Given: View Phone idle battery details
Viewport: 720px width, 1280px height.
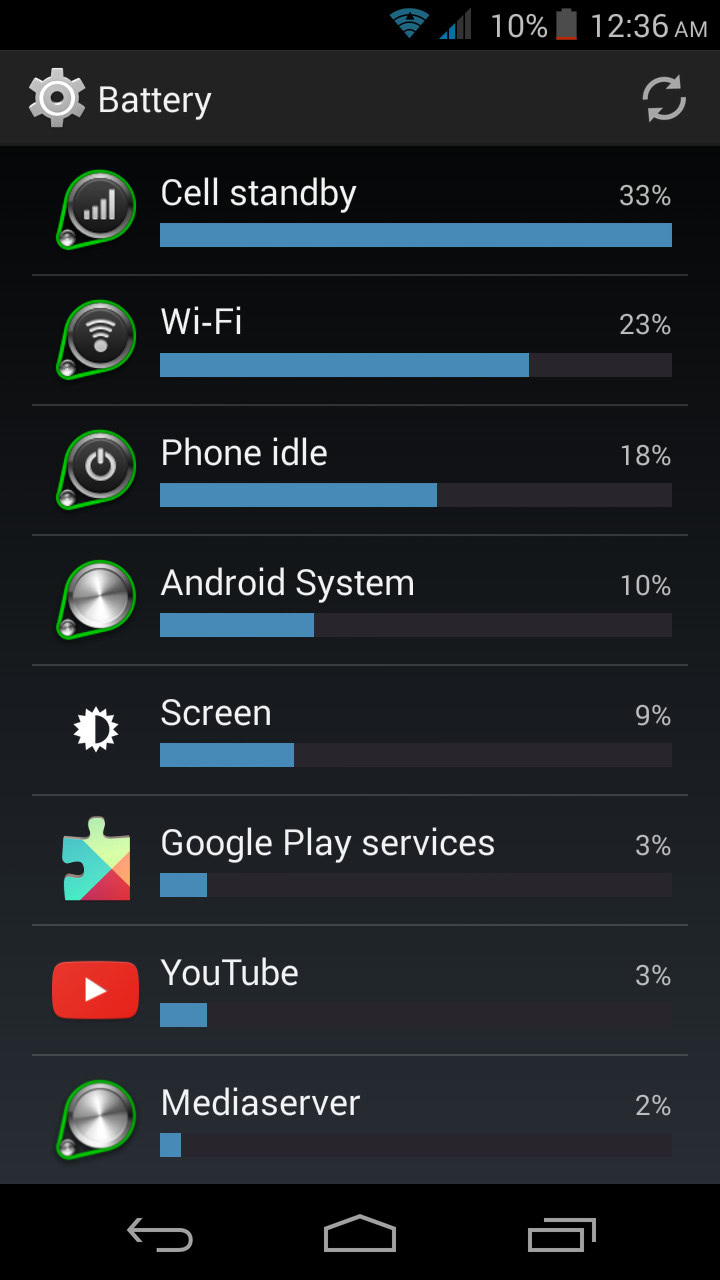Looking at the screenshot, I should point(360,471).
